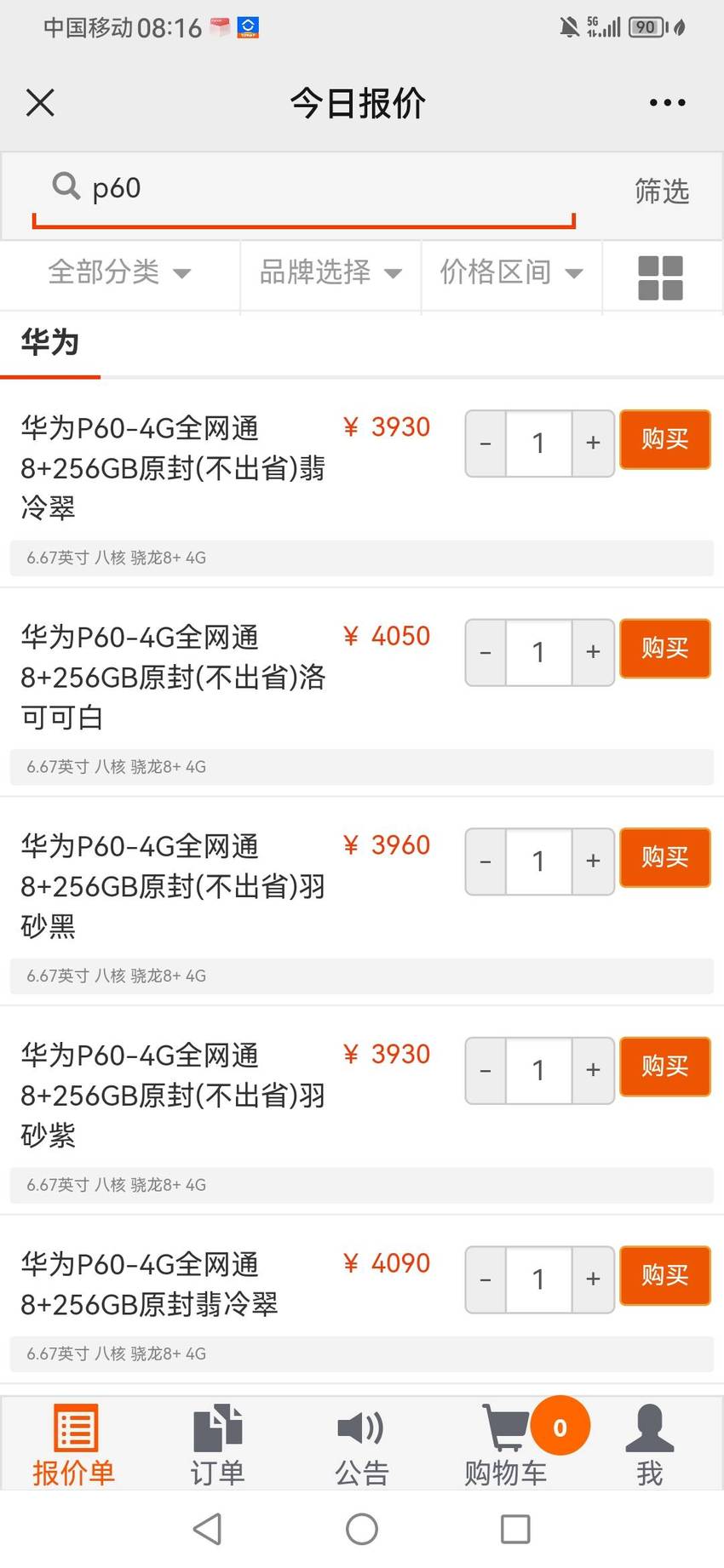Buy the ¥3930 翡冷翠 (不出省) P60
Viewport: 724px width, 1568px height.
[665, 439]
